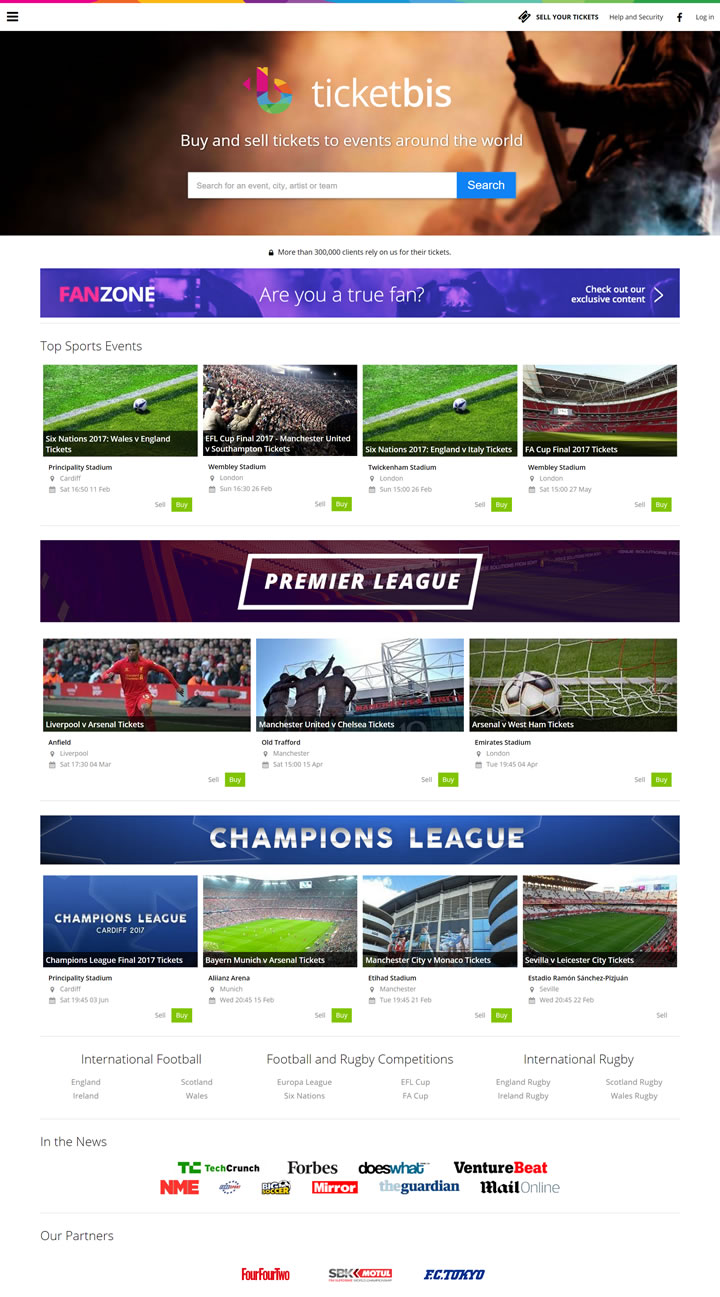Open Sell Your Tickets
Image resolution: width=720 pixels, height=1297 pixels.
[x=559, y=17]
